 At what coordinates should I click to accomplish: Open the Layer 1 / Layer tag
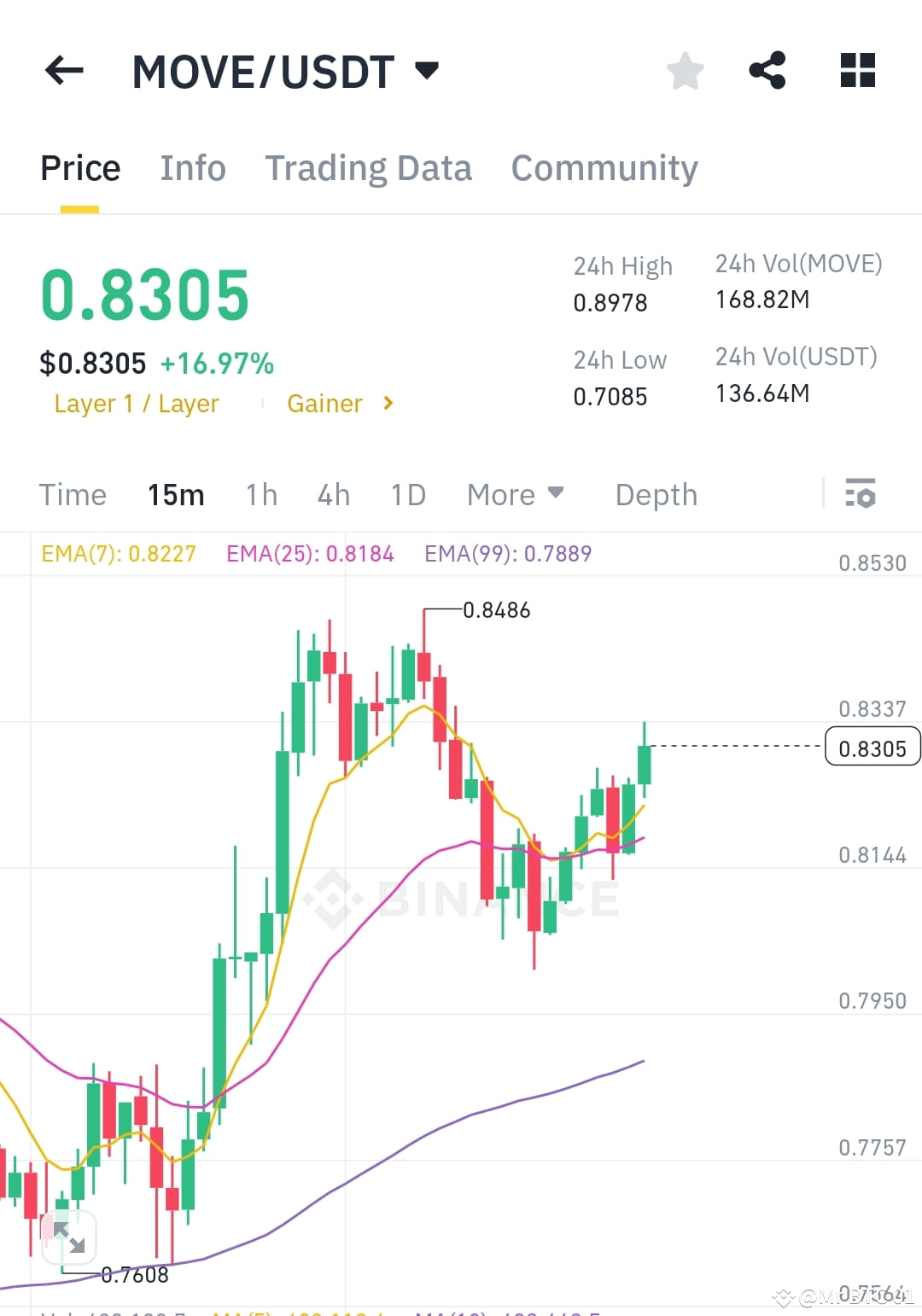136,403
